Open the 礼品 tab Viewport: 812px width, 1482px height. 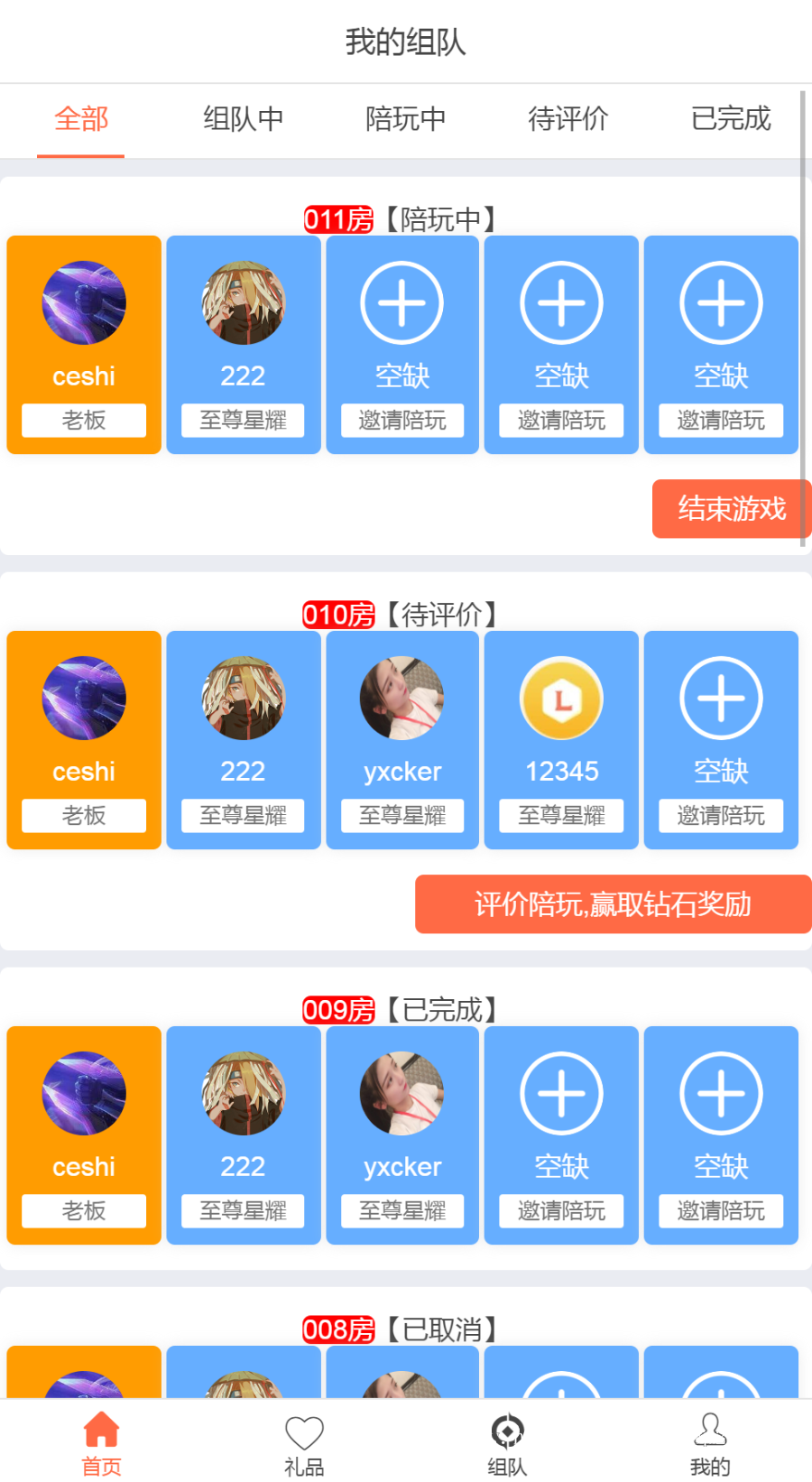pyautogui.click(x=304, y=1442)
